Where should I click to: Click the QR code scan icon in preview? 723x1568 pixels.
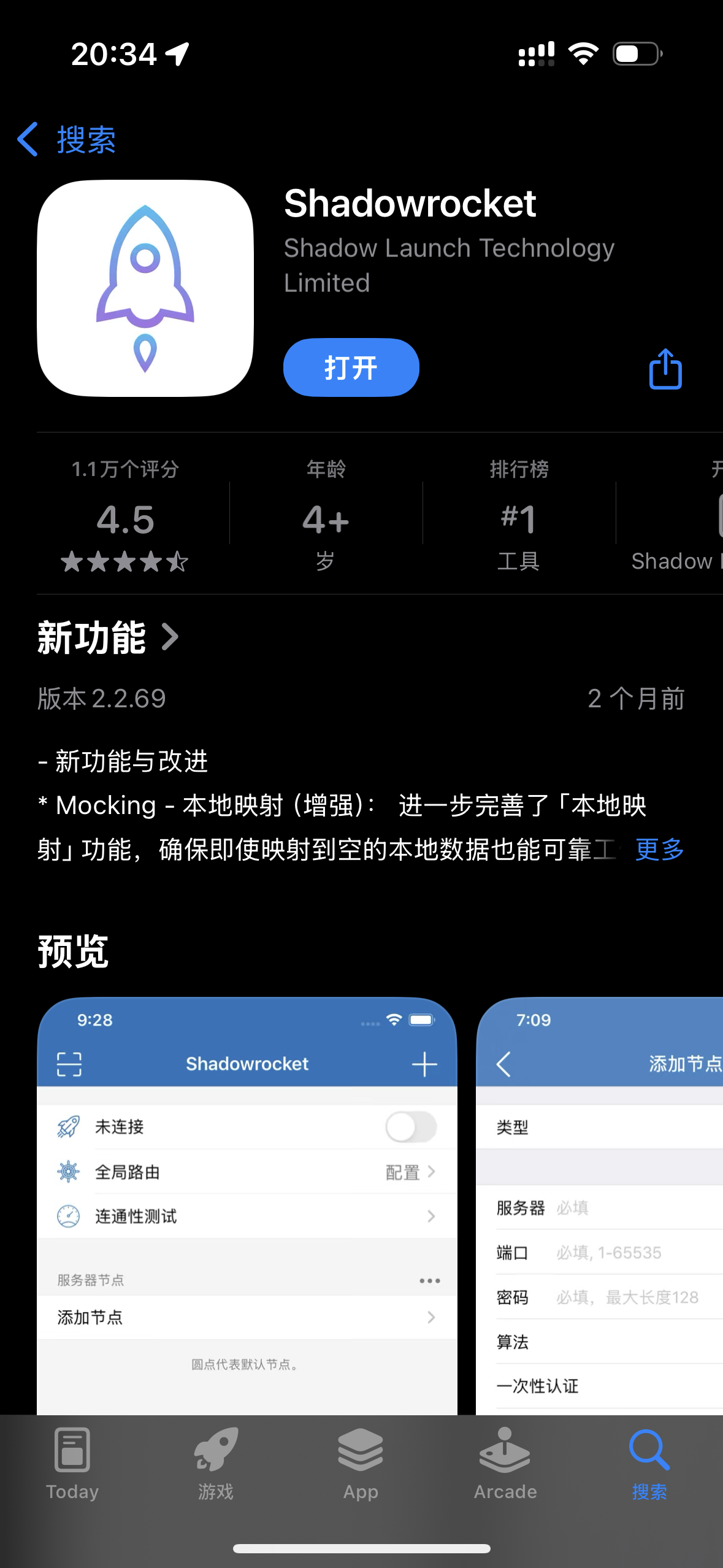click(69, 1064)
